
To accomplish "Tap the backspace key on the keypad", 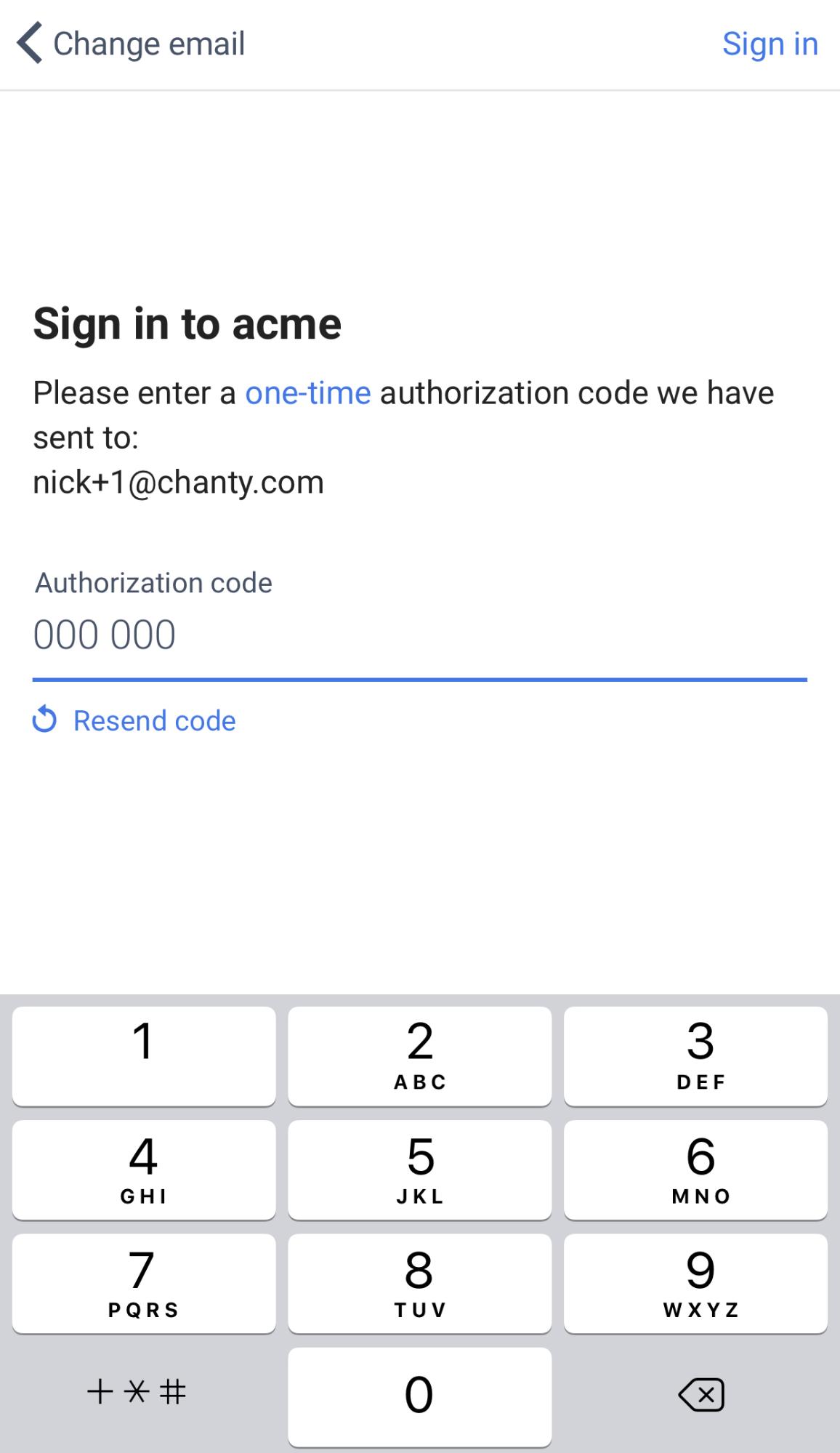I will pos(700,1395).
